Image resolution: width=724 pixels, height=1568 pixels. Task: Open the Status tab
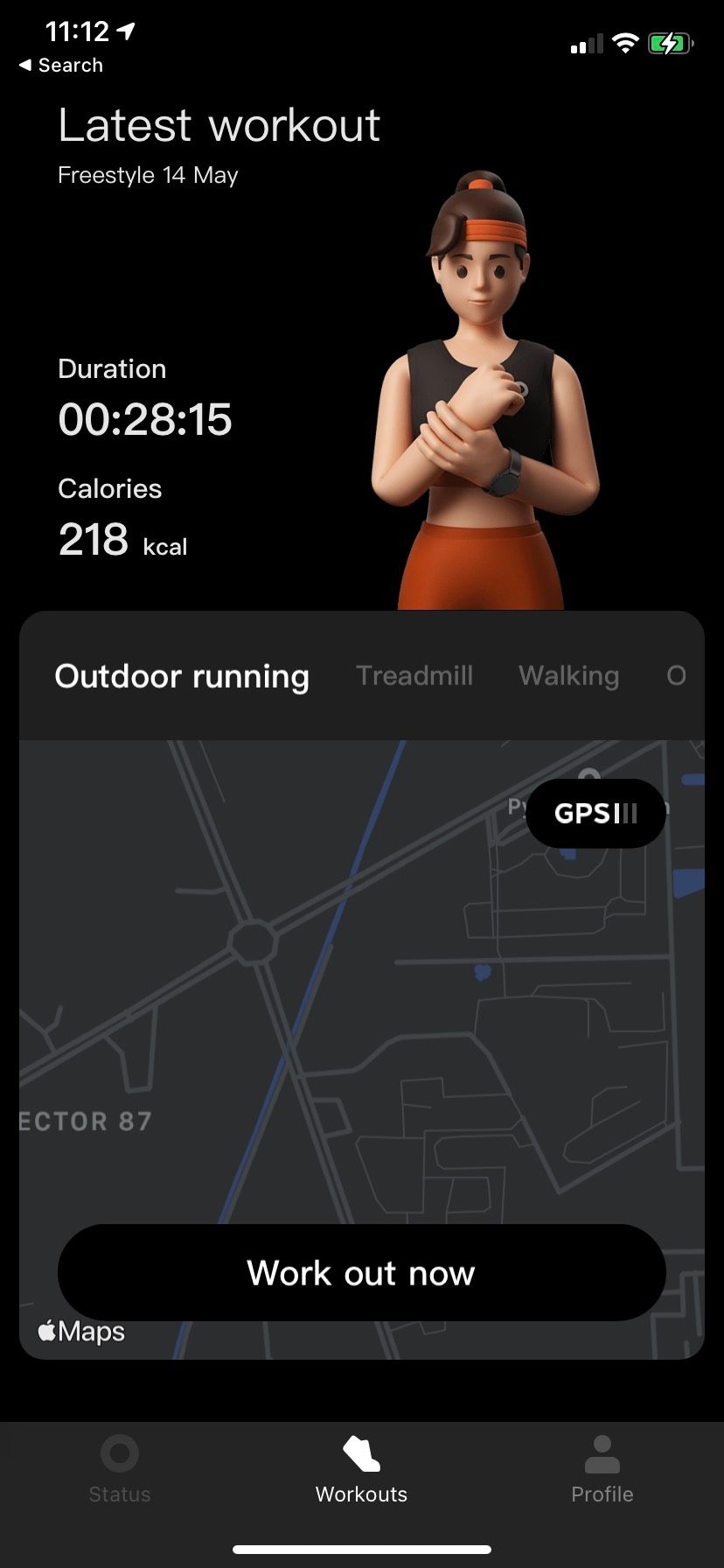[120, 1470]
